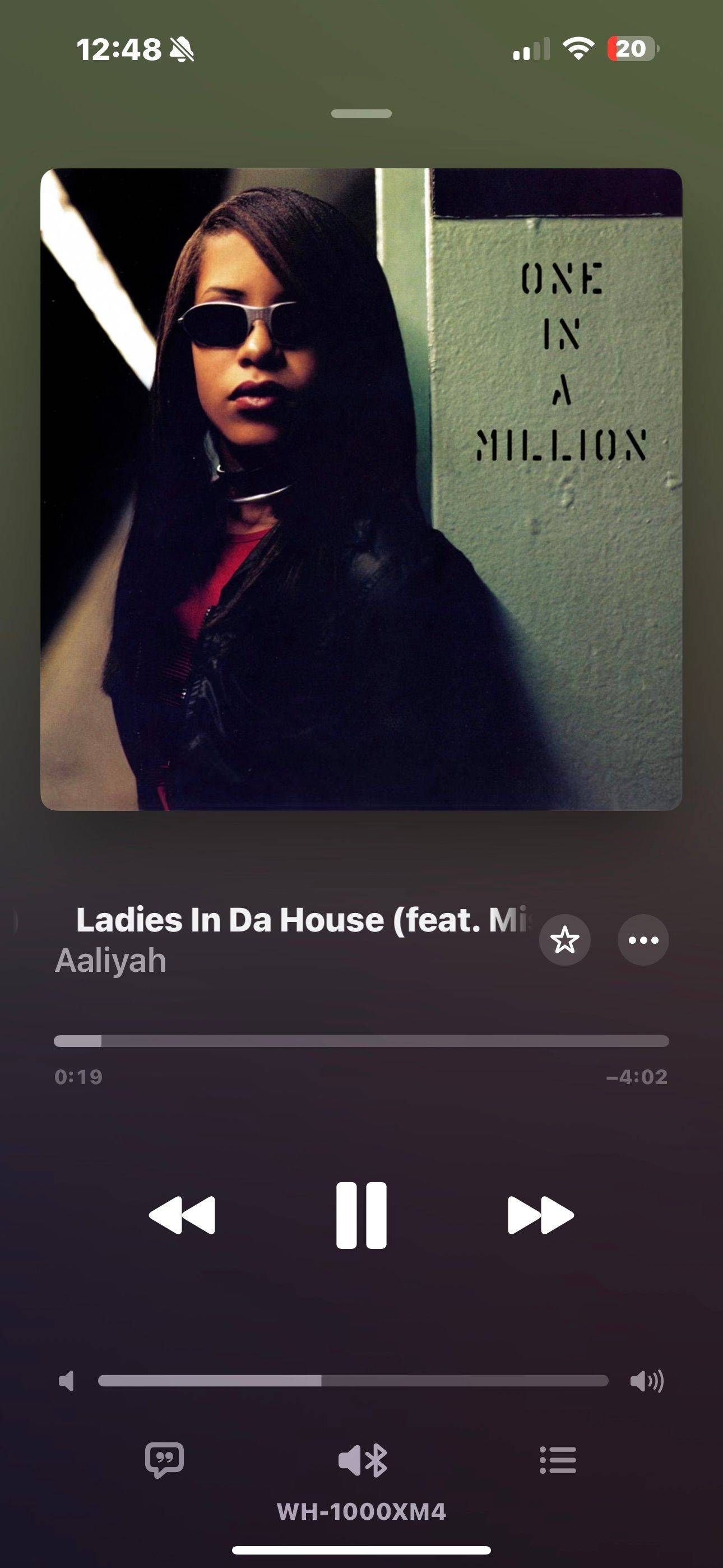723x1568 pixels.
Task: Tap the song progress bar to seek
Action: tap(361, 1041)
